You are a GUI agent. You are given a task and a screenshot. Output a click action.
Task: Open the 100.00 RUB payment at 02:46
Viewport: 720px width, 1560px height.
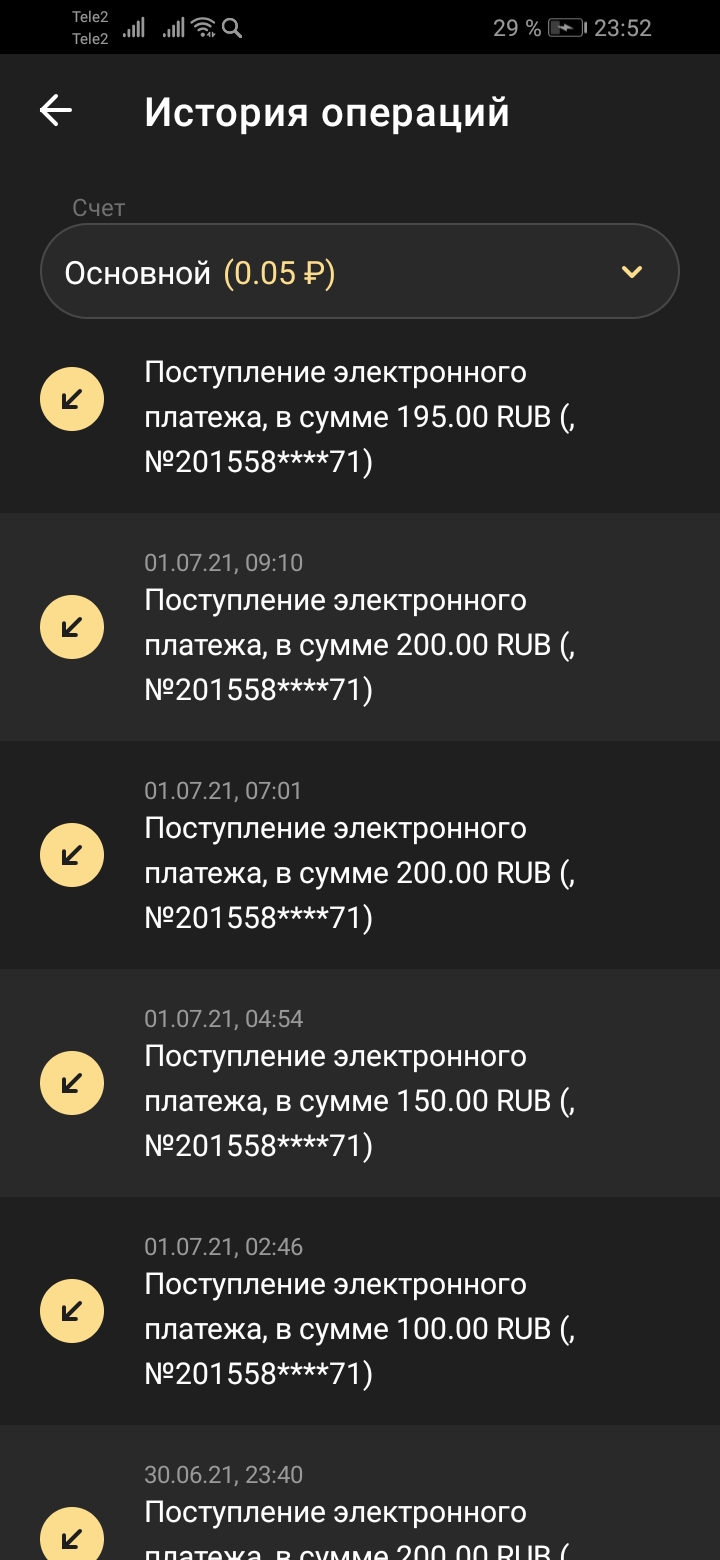click(x=360, y=1312)
